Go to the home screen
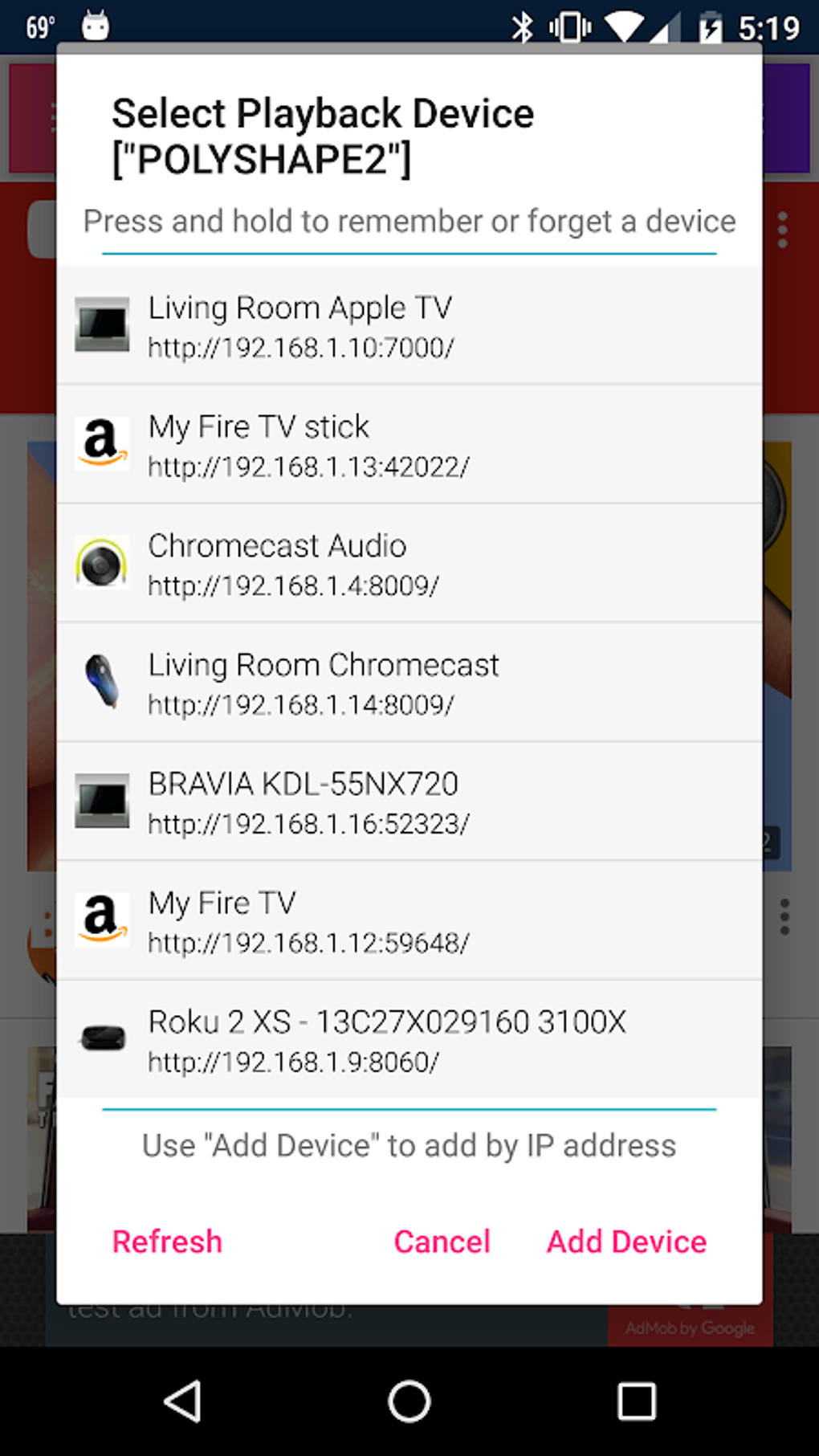The width and height of the screenshot is (819, 1456). click(409, 1402)
